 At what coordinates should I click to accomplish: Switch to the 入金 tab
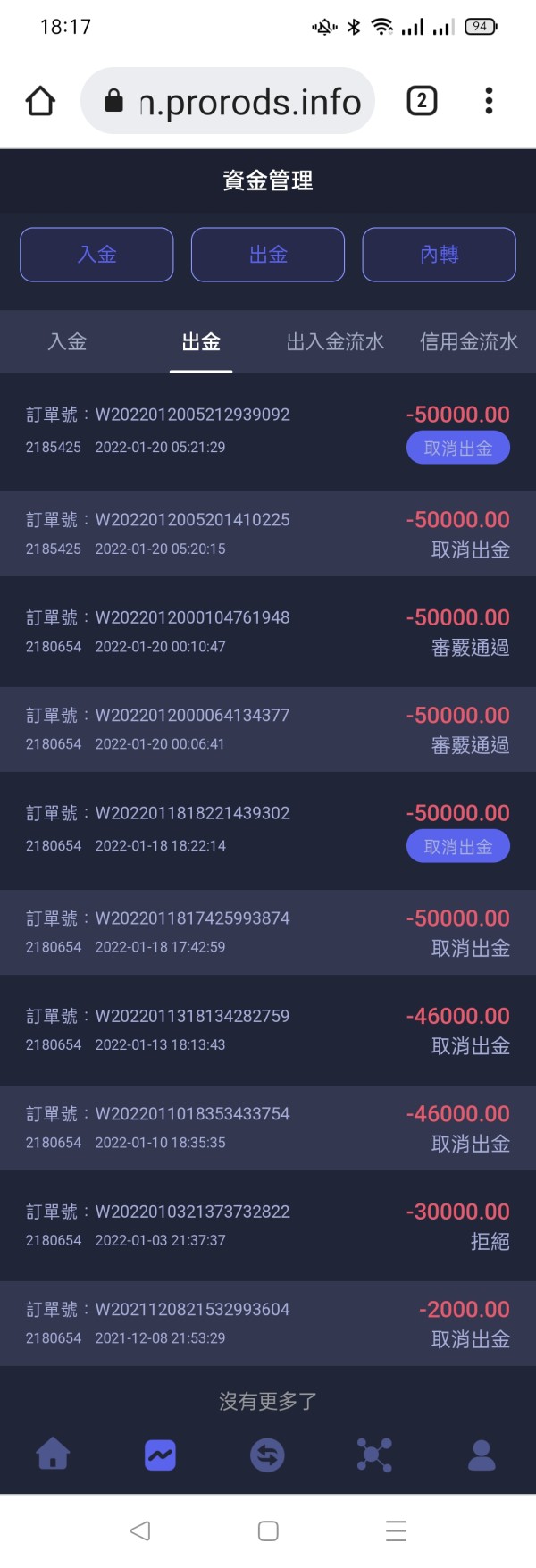click(x=67, y=342)
